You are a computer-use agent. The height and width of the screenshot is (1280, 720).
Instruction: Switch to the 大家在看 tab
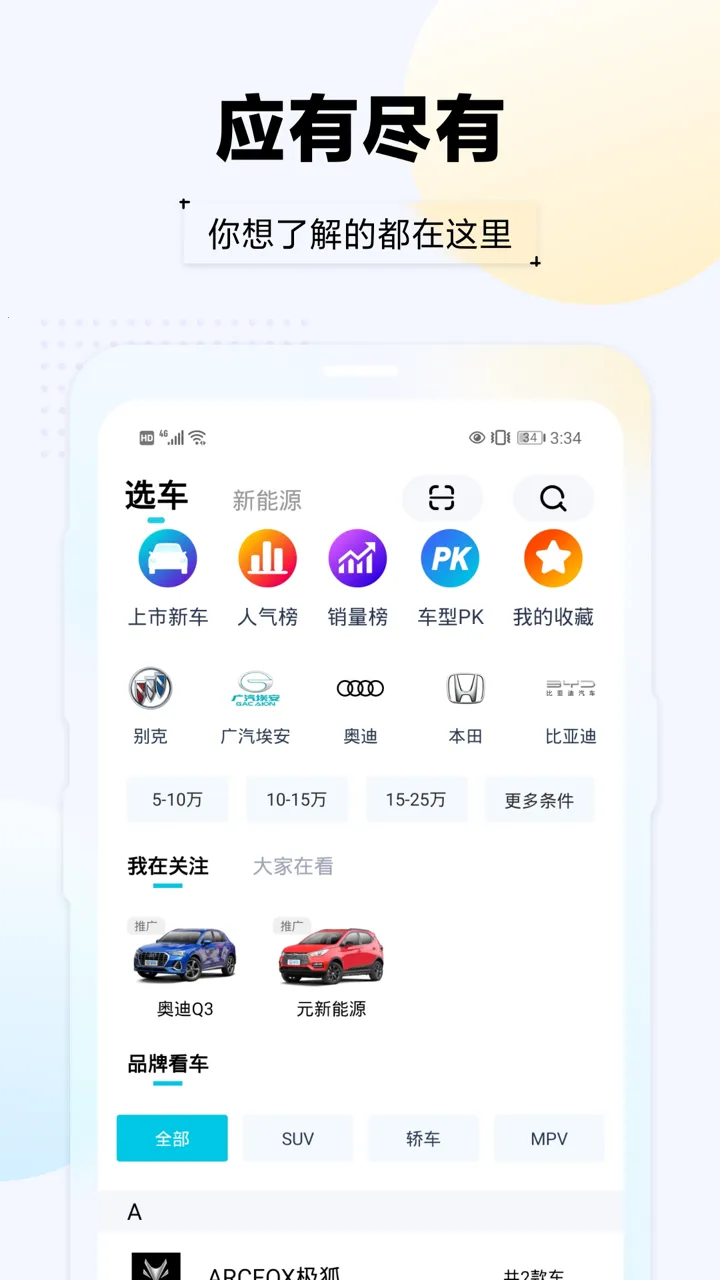click(x=291, y=867)
